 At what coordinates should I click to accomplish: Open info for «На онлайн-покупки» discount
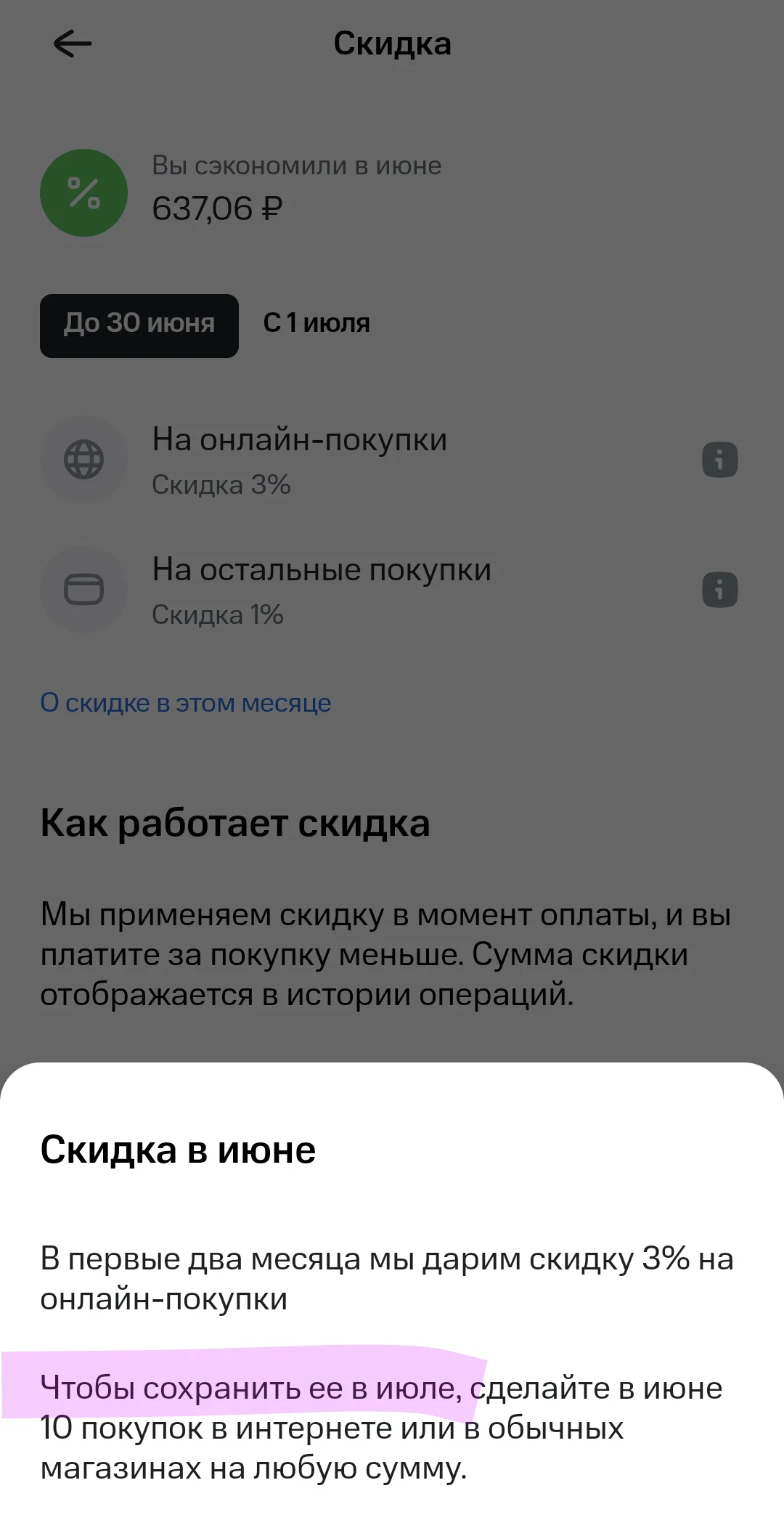tap(719, 460)
